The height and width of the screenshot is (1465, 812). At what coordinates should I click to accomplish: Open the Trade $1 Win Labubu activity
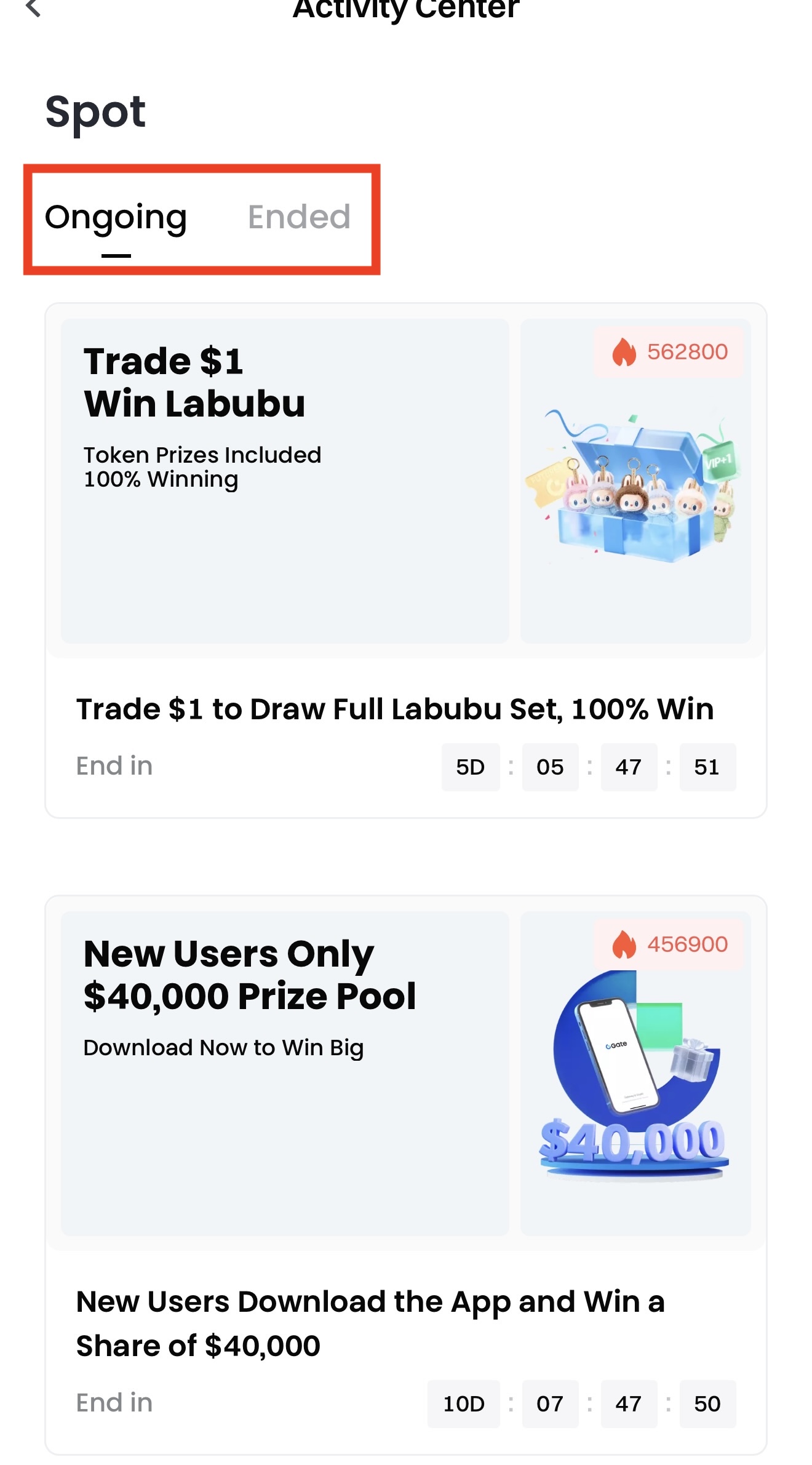pos(405,559)
